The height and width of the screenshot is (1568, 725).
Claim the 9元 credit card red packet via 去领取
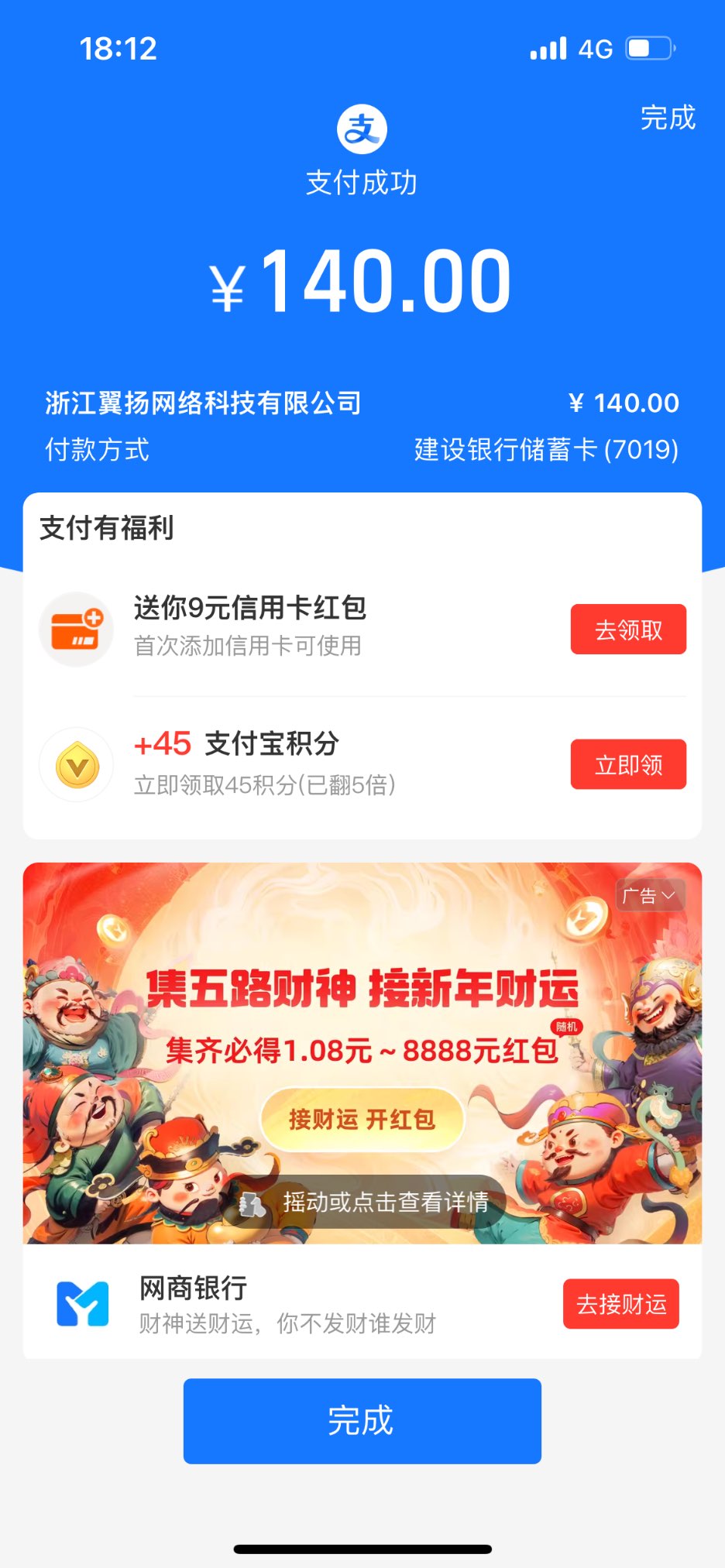click(x=628, y=630)
